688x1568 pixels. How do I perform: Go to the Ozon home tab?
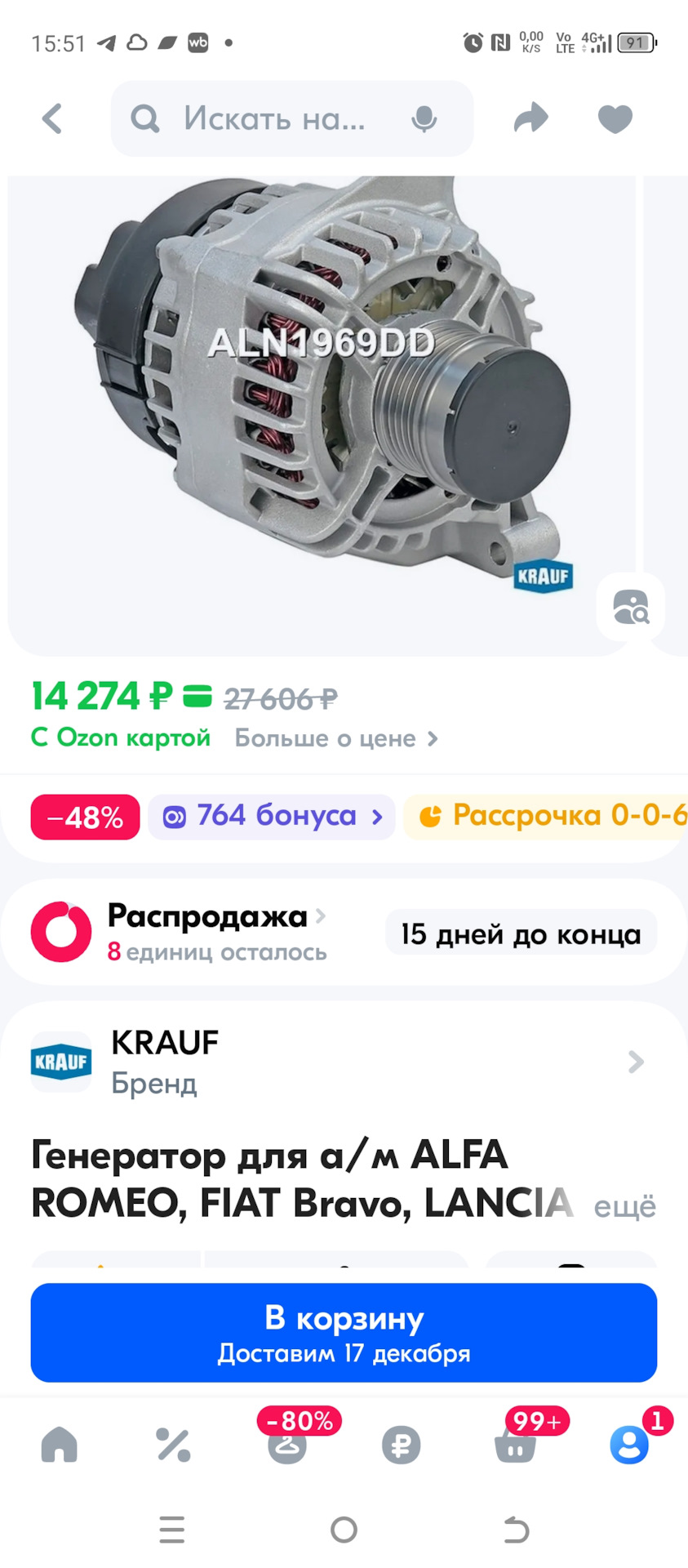[x=59, y=1445]
